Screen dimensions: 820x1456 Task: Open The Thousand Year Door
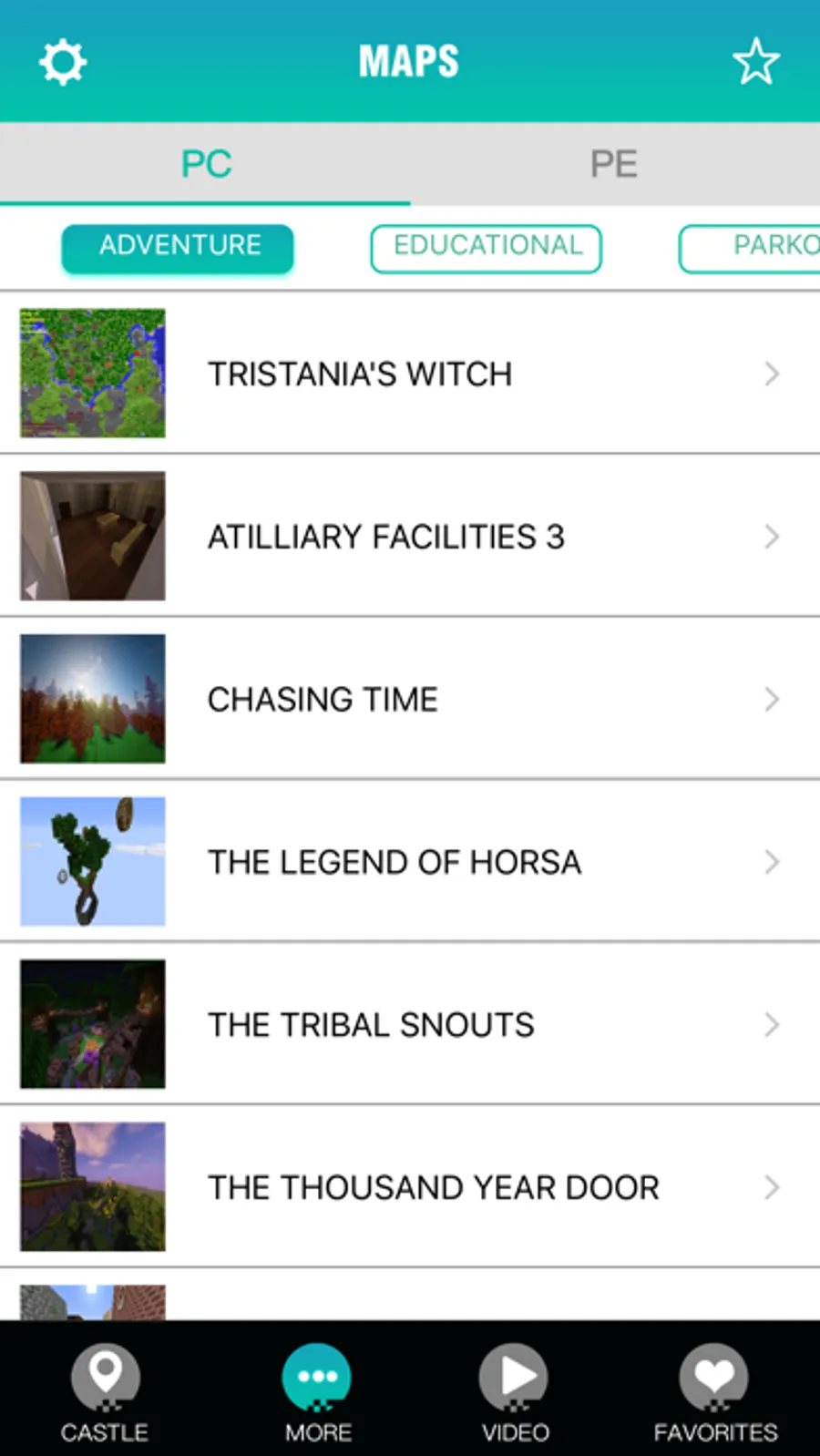click(410, 1187)
